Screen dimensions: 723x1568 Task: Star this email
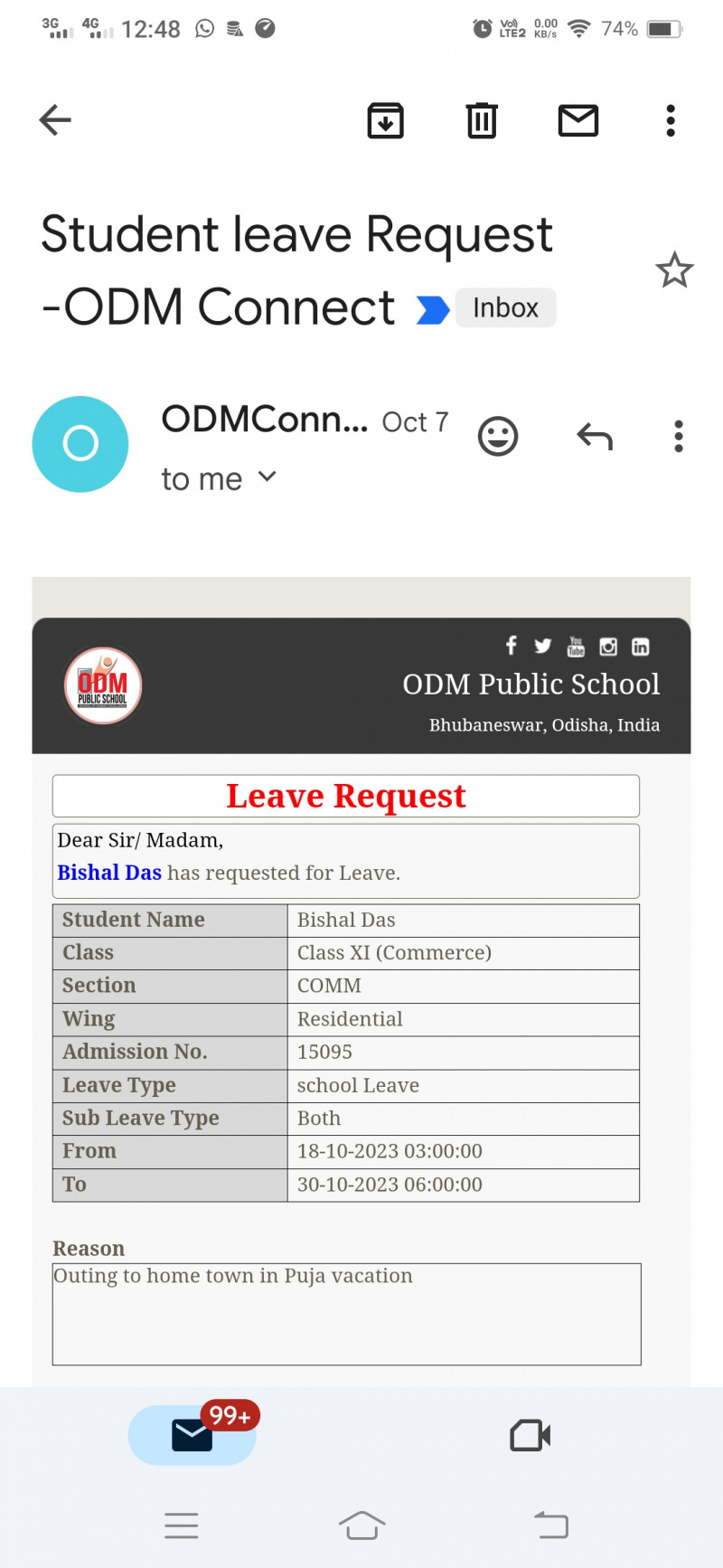674,270
